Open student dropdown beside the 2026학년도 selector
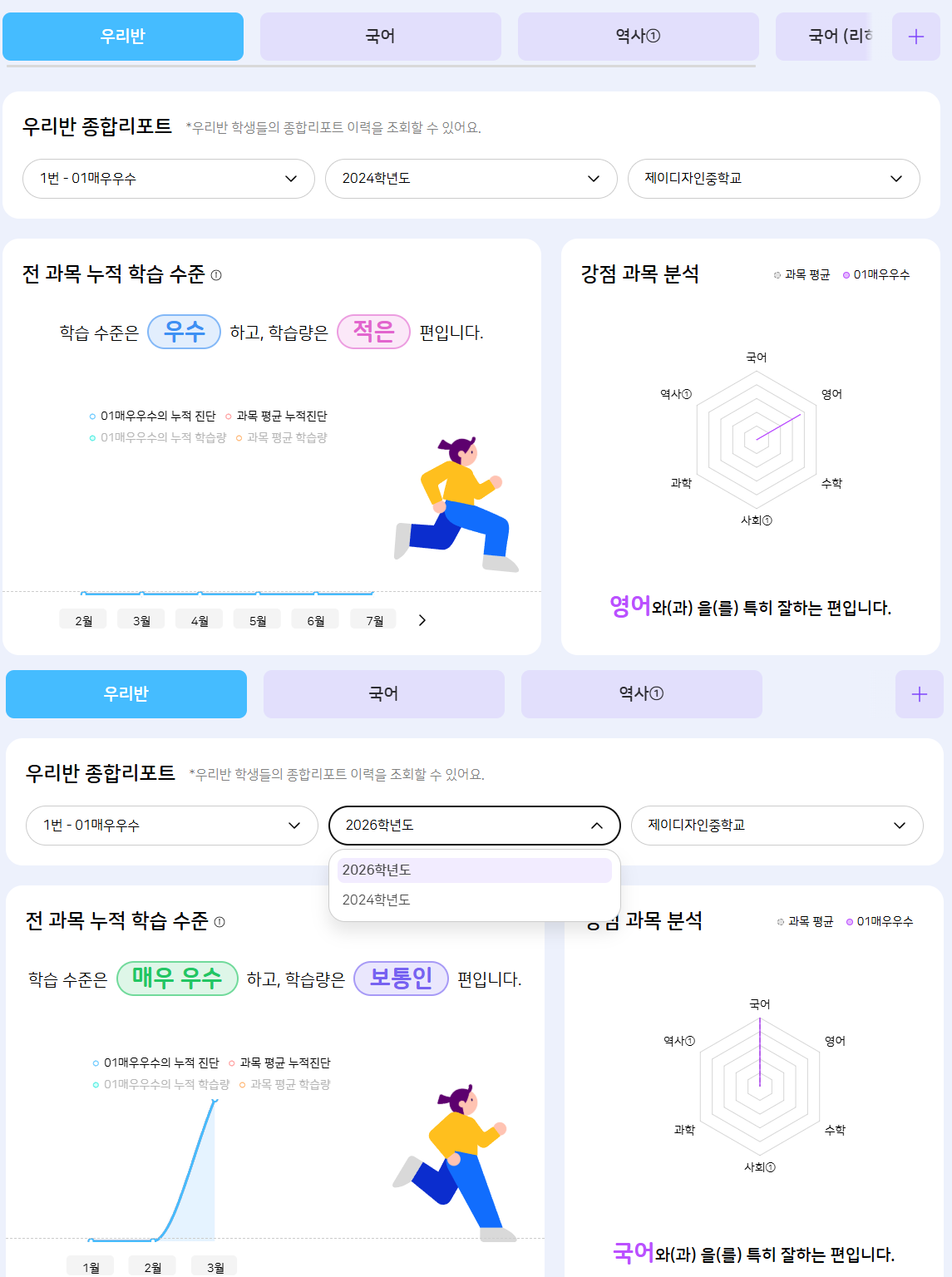952x1277 pixels. tap(171, 826)
